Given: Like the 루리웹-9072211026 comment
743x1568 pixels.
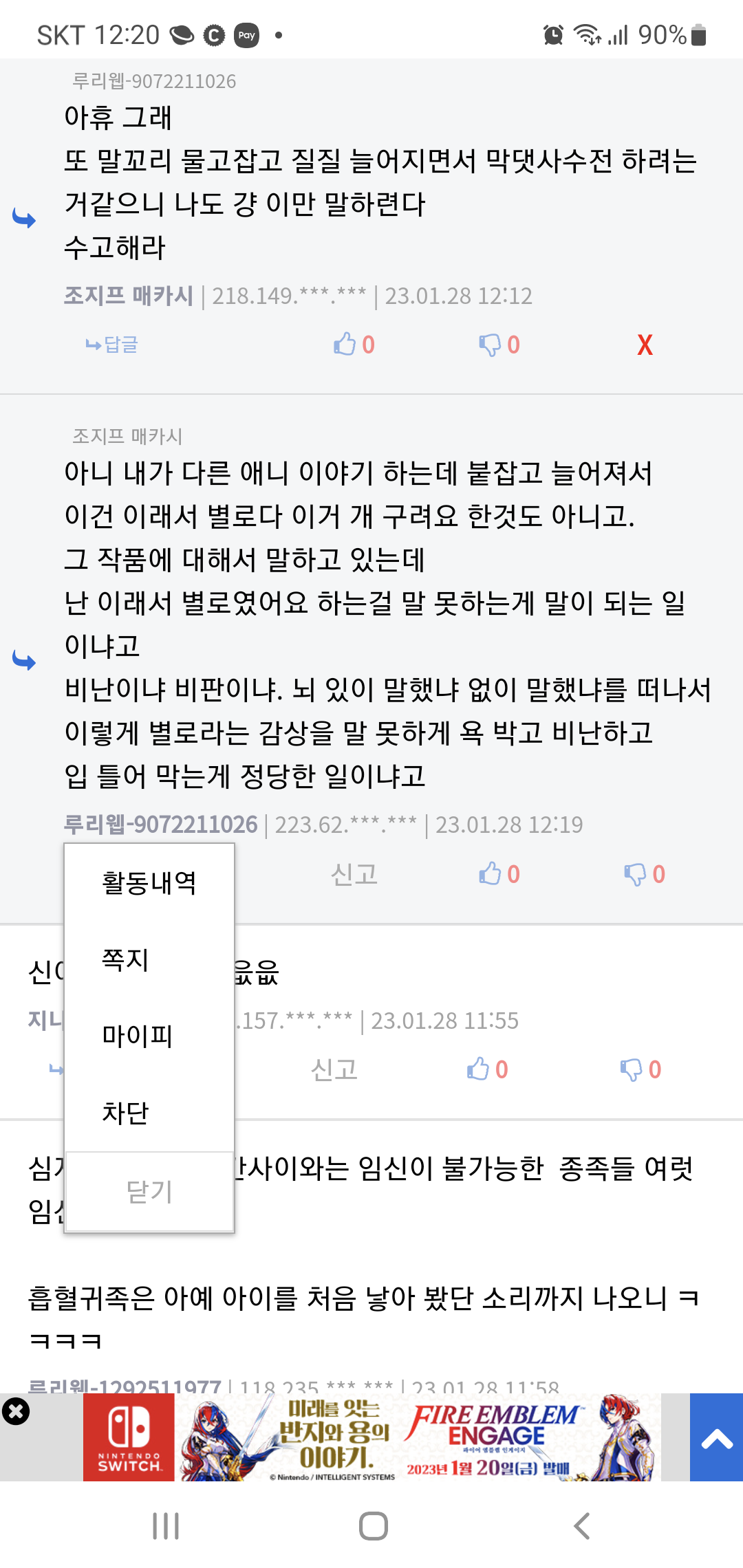Looking at the screenshot, I should [x=499, y=874].
